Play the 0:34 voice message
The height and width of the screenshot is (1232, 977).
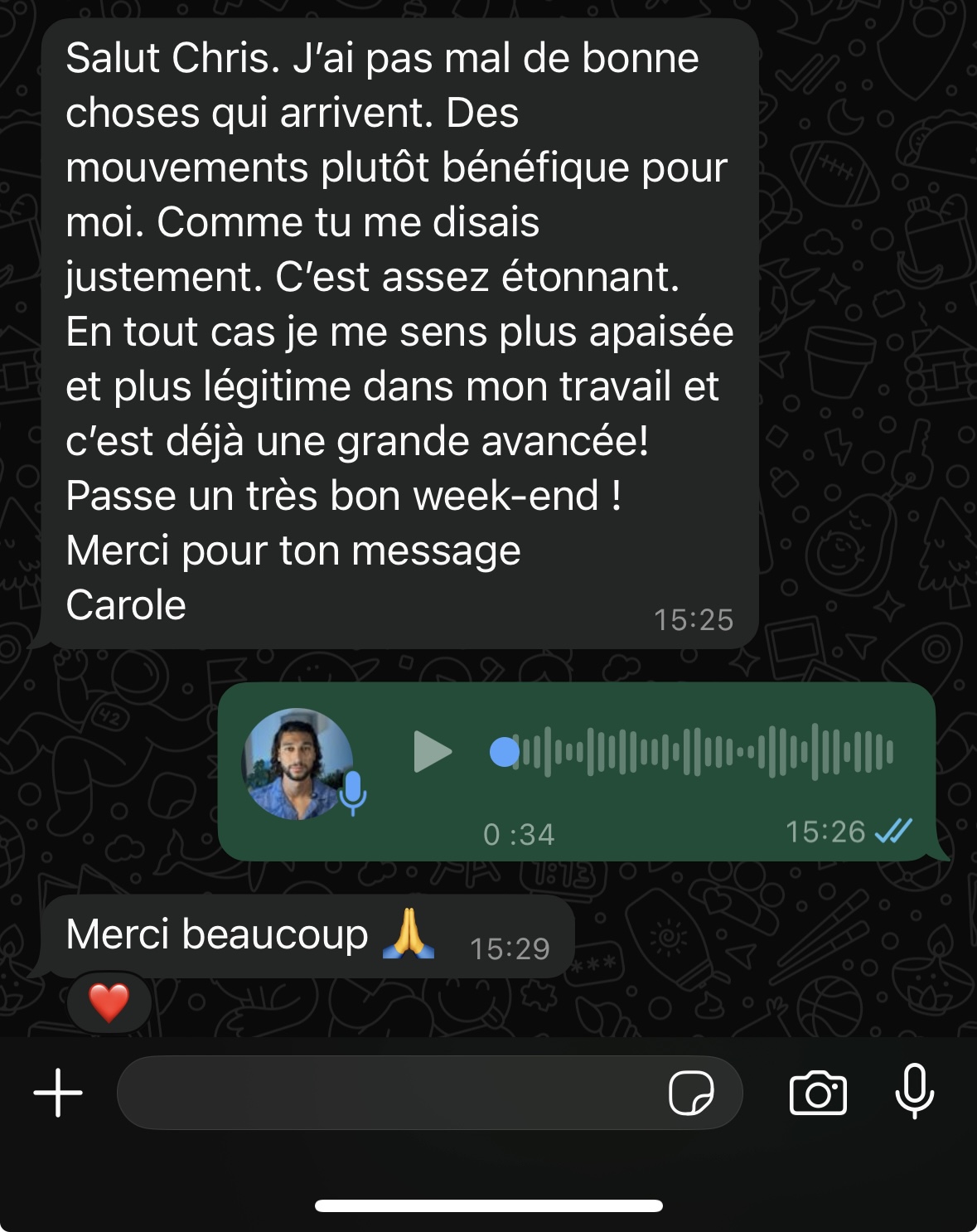point(432,752)
